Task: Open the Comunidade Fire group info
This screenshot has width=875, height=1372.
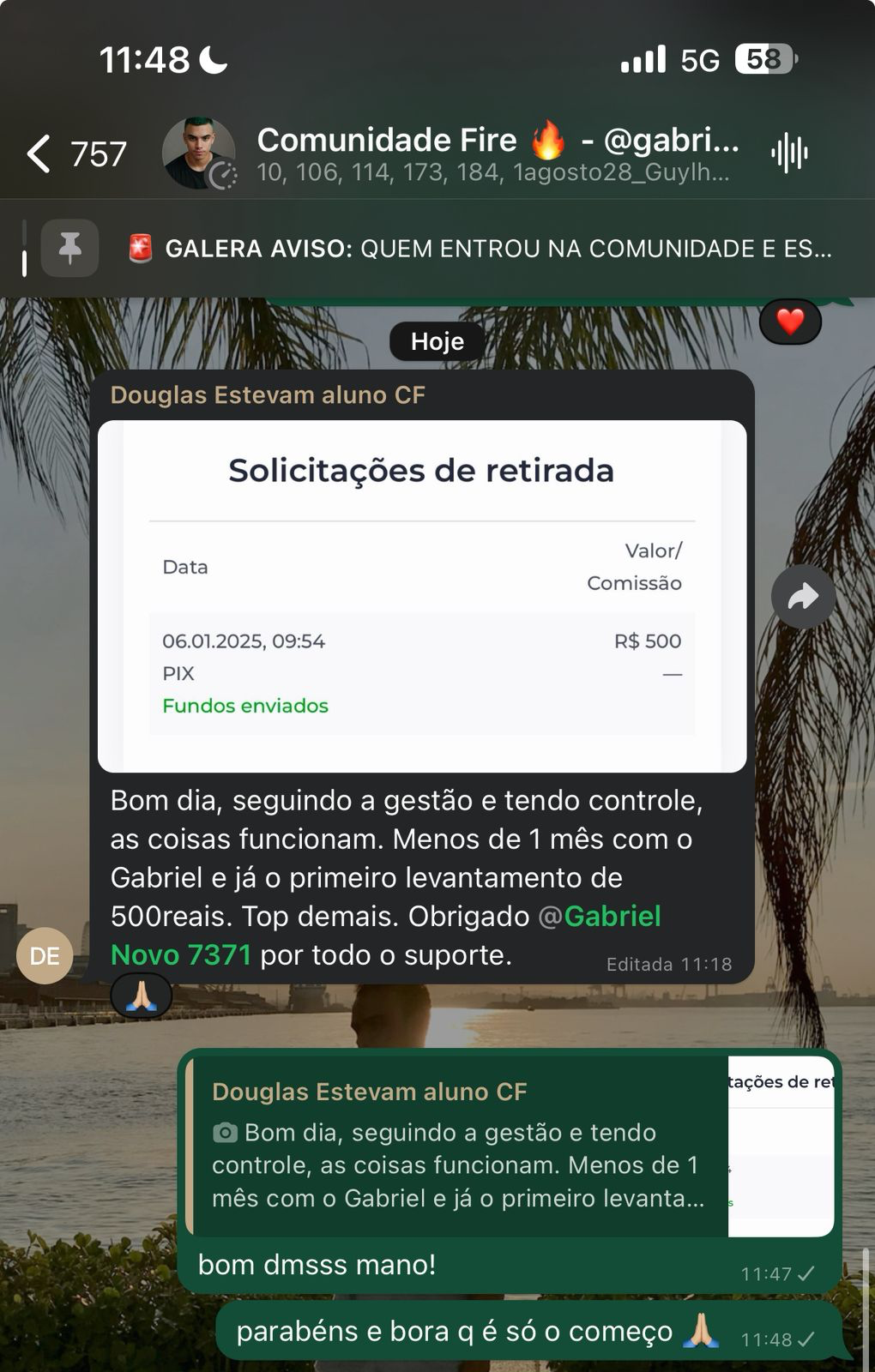Action: pyautogui.click(x=496, y=153)
